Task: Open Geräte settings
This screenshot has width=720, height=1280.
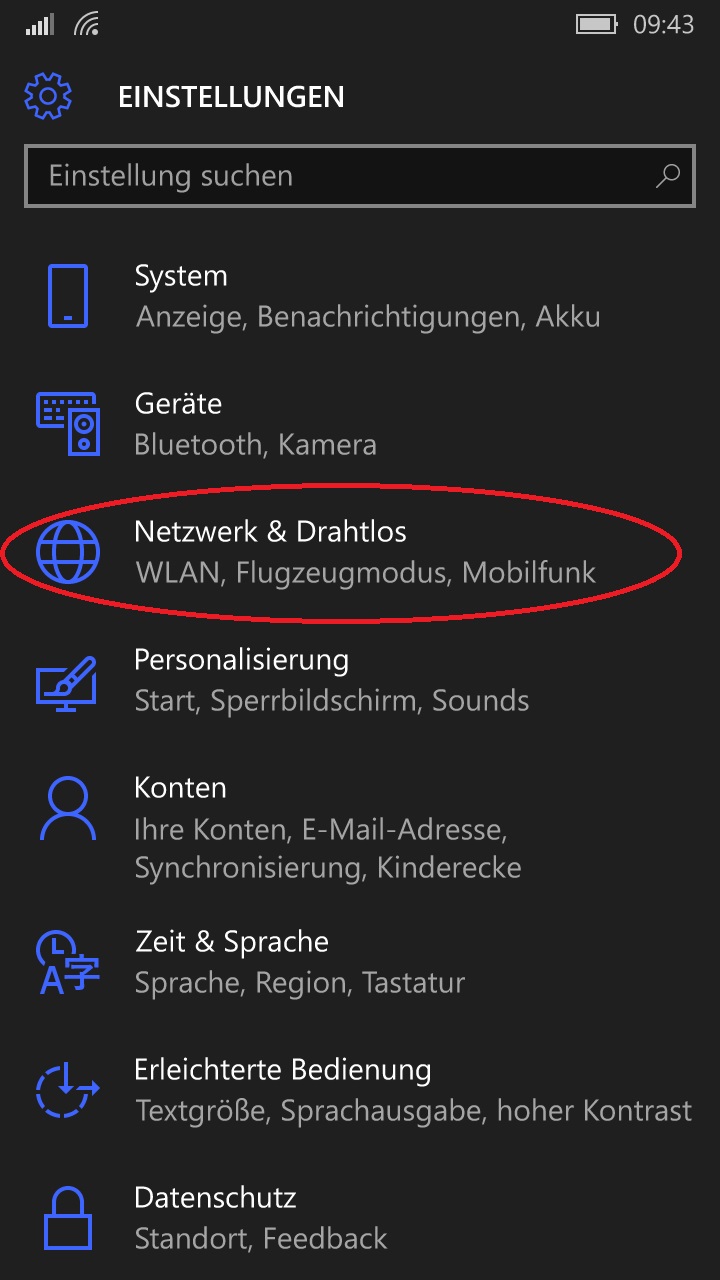Action: click(360, 424)
